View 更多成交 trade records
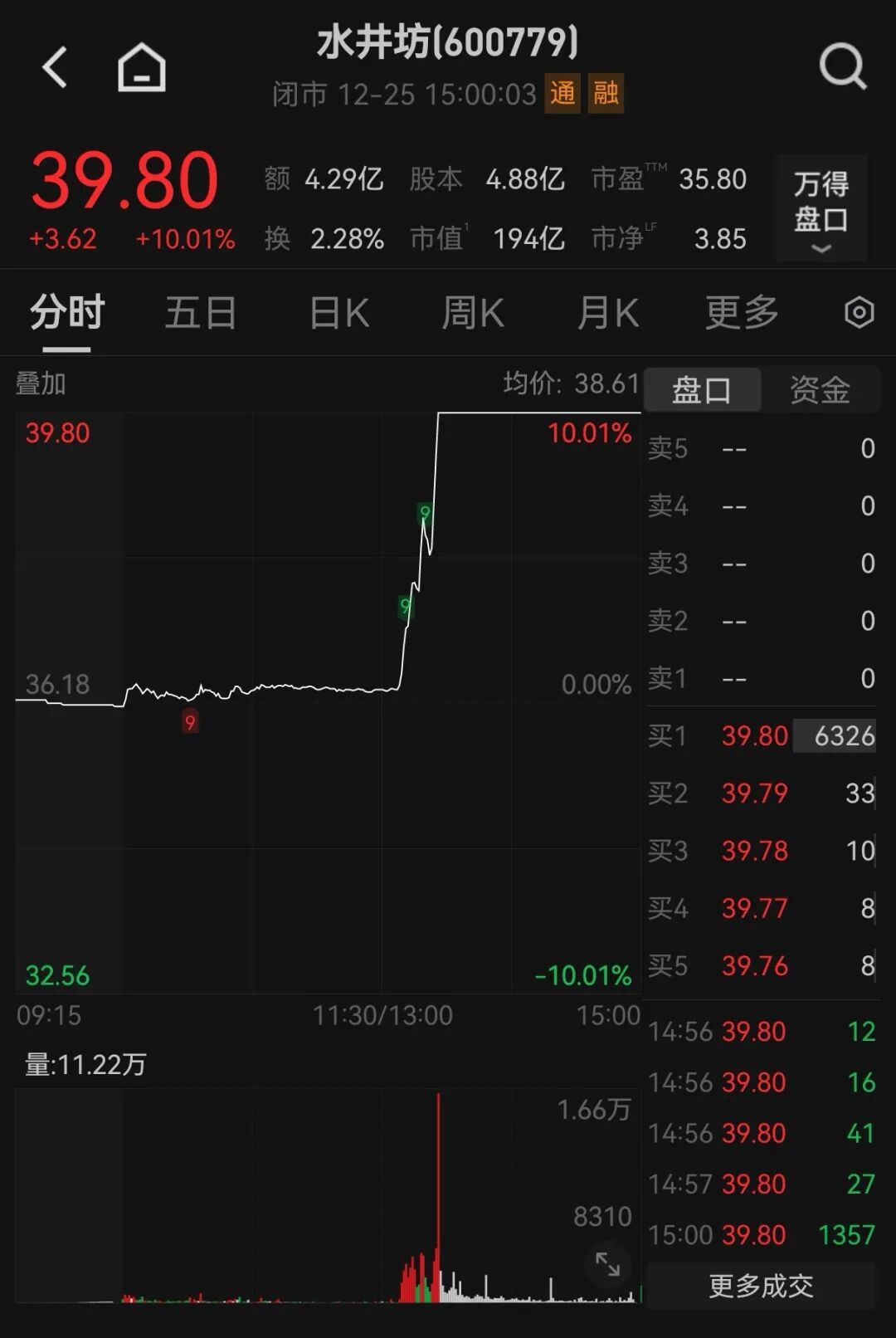Image resolution: width=896 pixels, height=1338 pixels. tap(761, 1286)
